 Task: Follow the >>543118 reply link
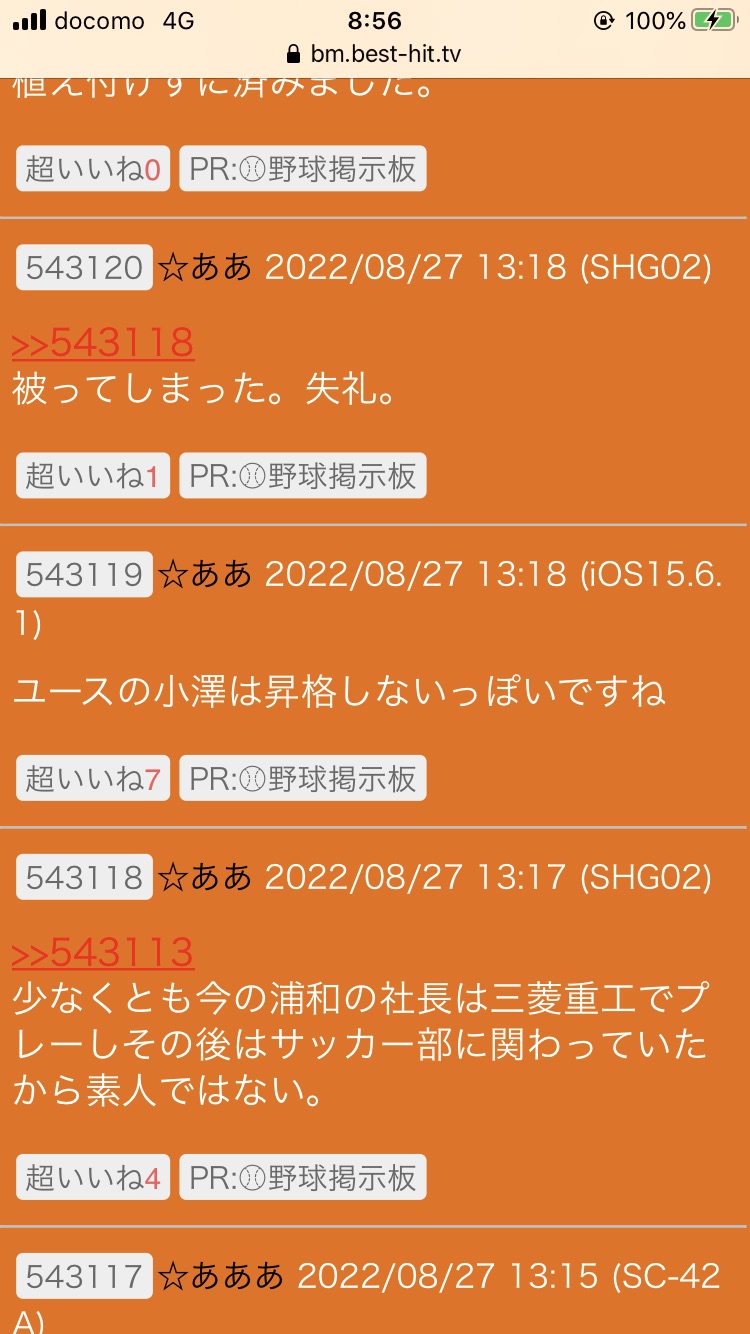coord(103,344)
